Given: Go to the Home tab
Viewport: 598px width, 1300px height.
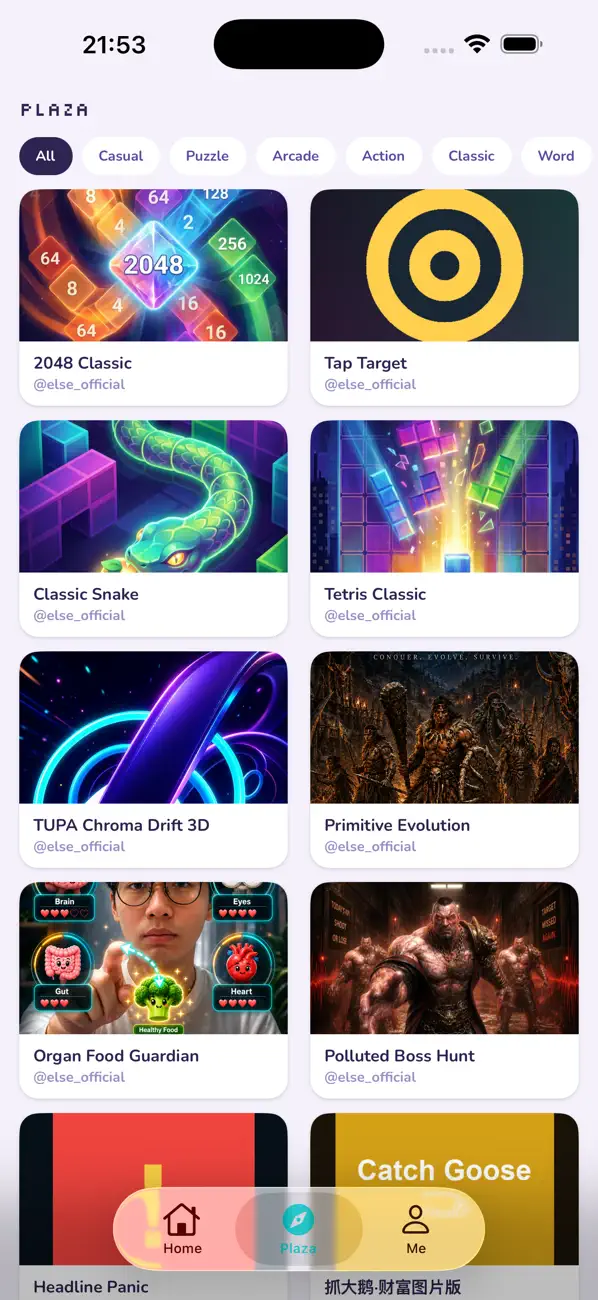Looking at the screenshot, I should click(182, 1229).
